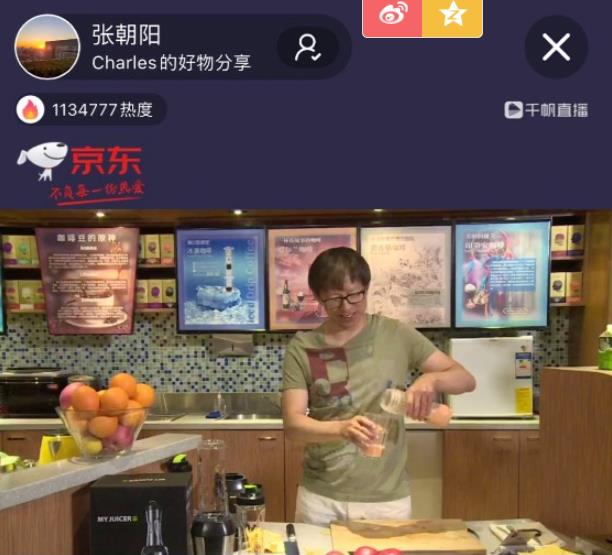Tap the following icon beside 张朝阳

(x=307, y=47)
